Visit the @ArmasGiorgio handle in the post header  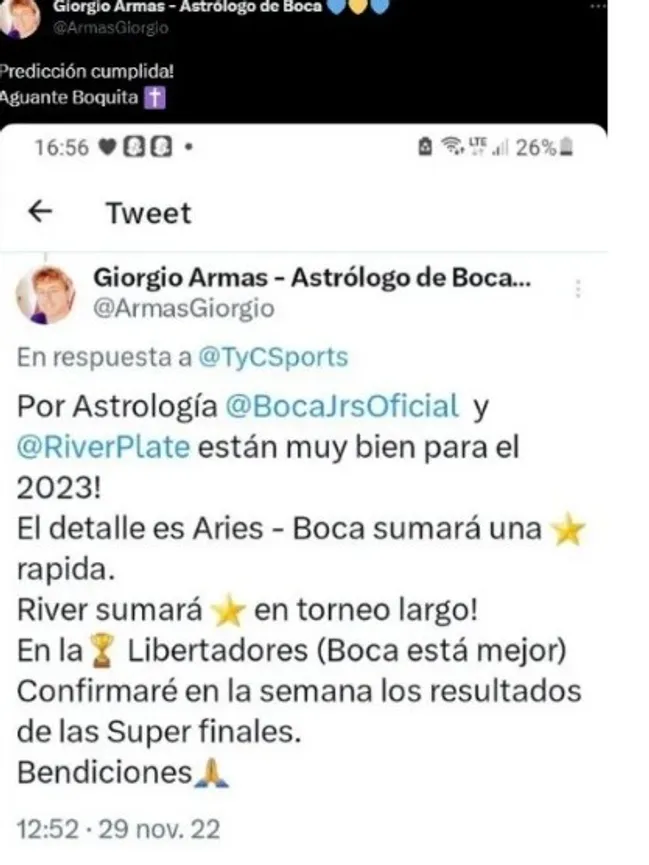point(110,28)
